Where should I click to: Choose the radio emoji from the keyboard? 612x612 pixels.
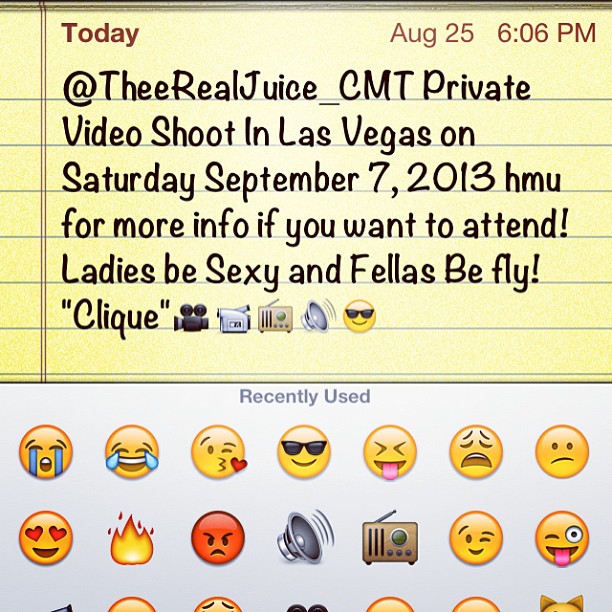coord(390,540)
